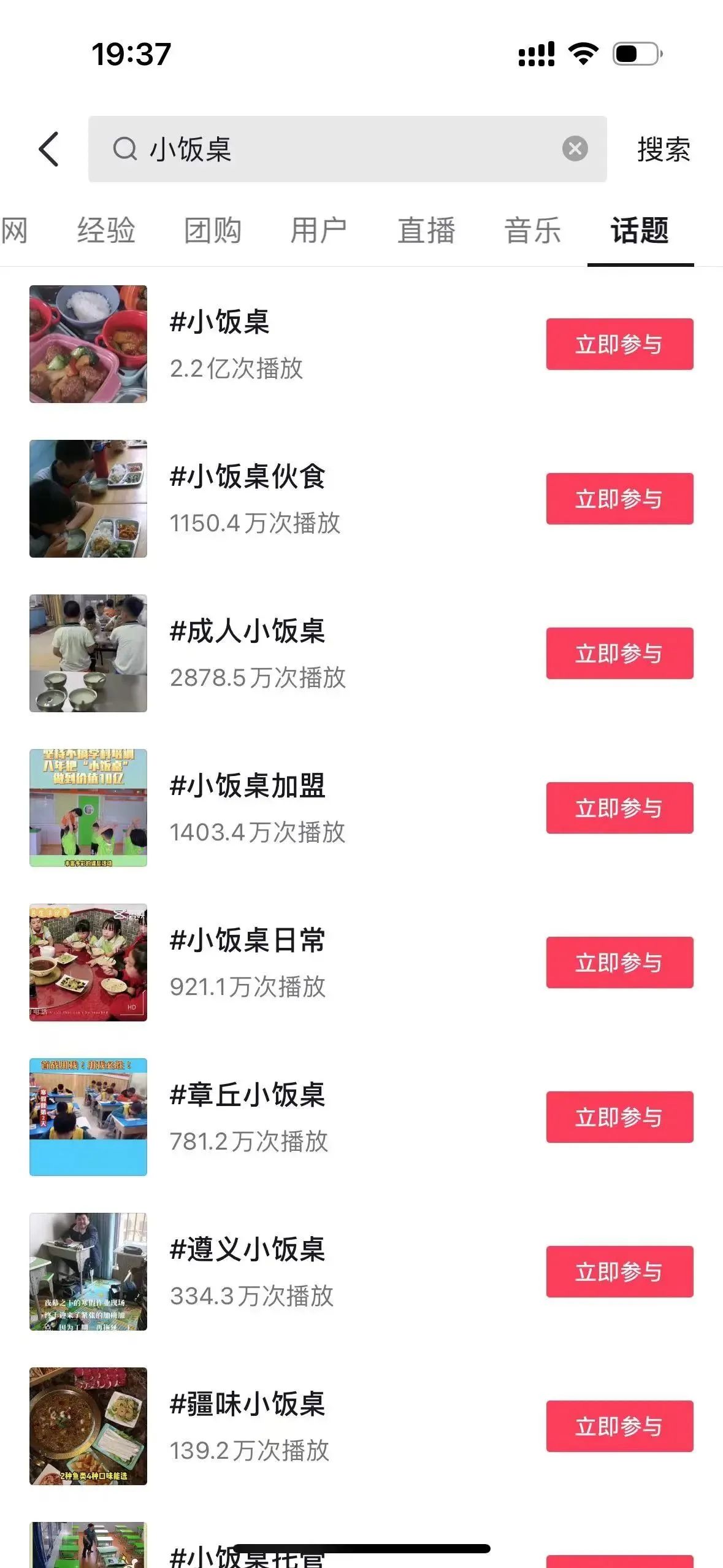Clear the search text 小饭桌

coord(575,148)
